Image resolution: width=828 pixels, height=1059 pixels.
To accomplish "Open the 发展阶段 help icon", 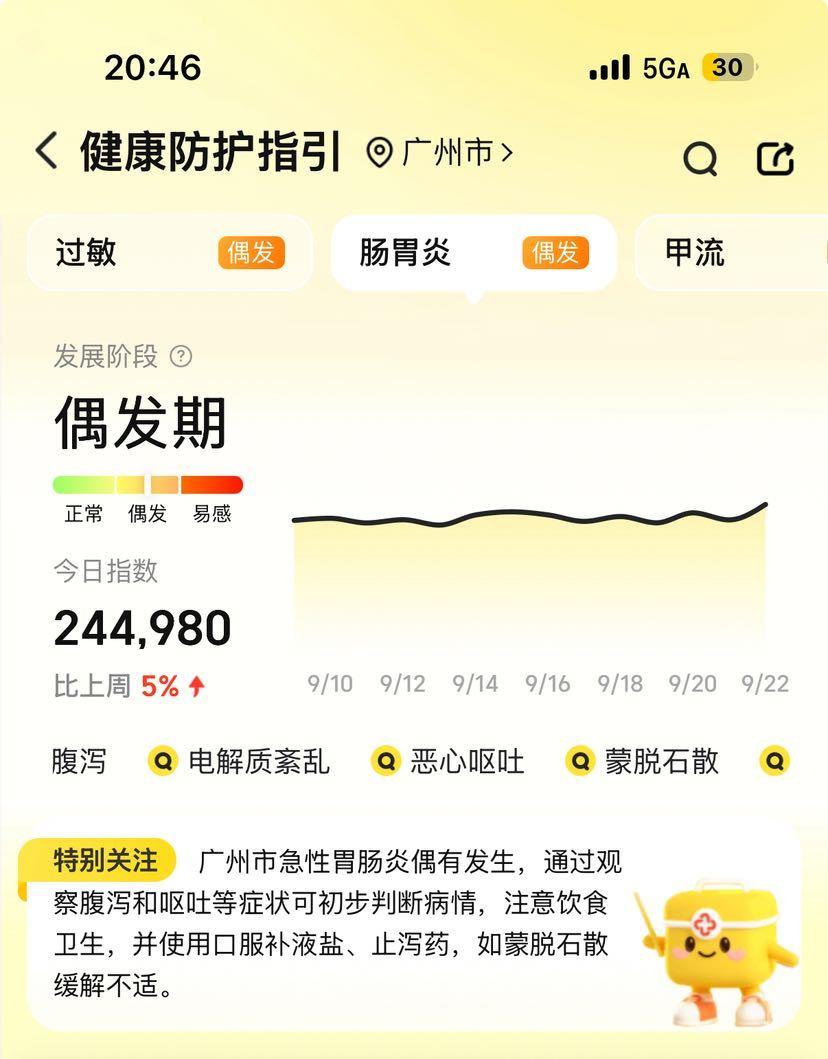I will click(x=181, y=356).
